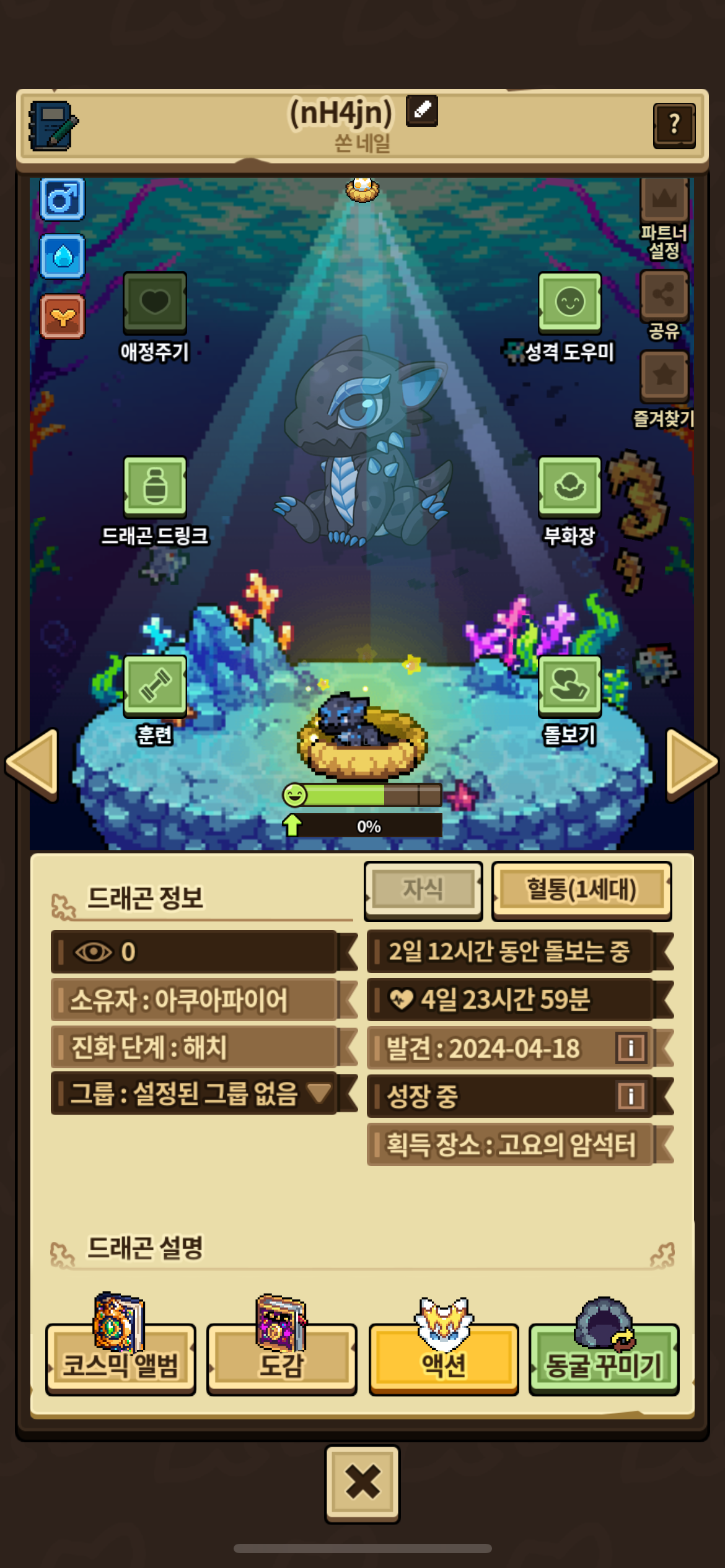
Task: Go to the previous dragon with left arrow
Action: pos(32,763)
